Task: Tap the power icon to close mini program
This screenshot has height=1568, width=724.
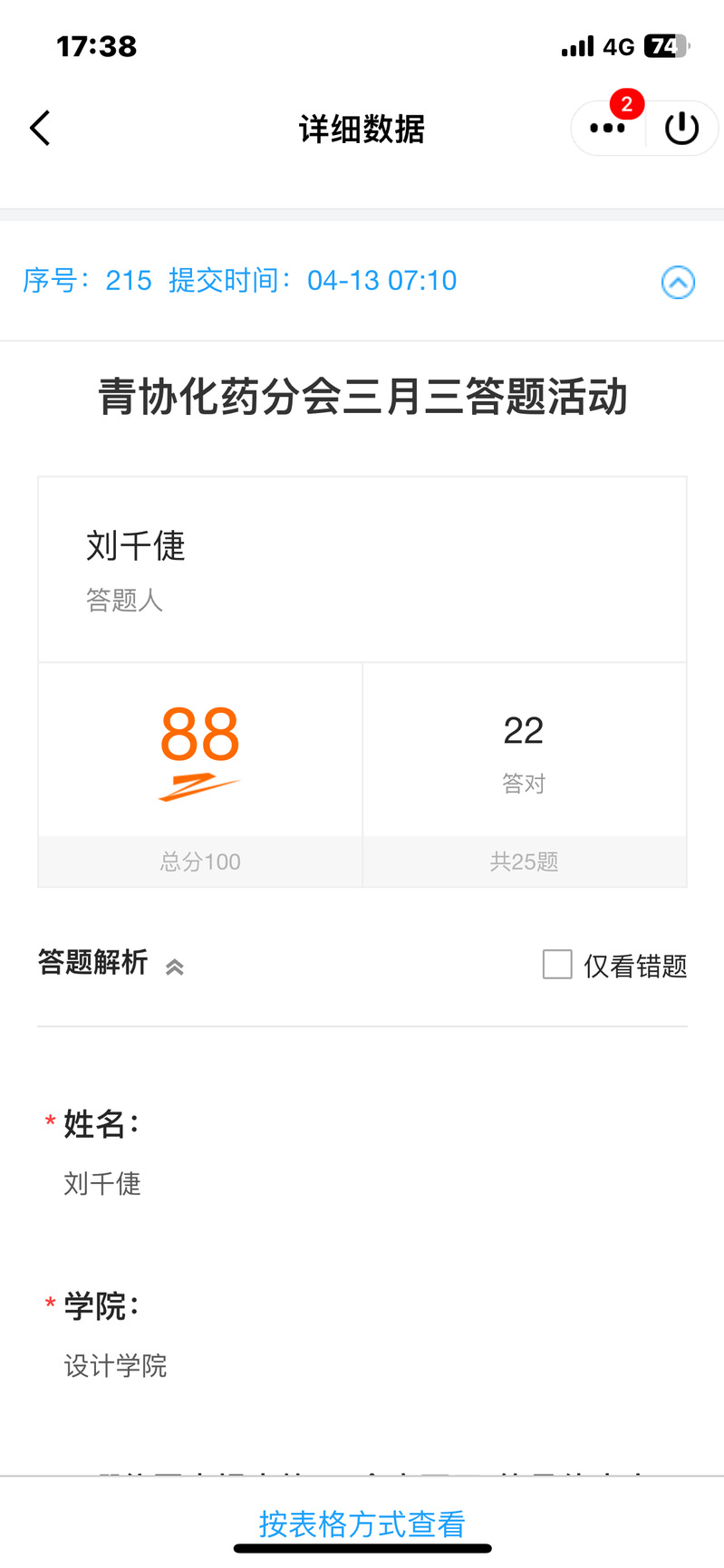Action: [681, 129]
